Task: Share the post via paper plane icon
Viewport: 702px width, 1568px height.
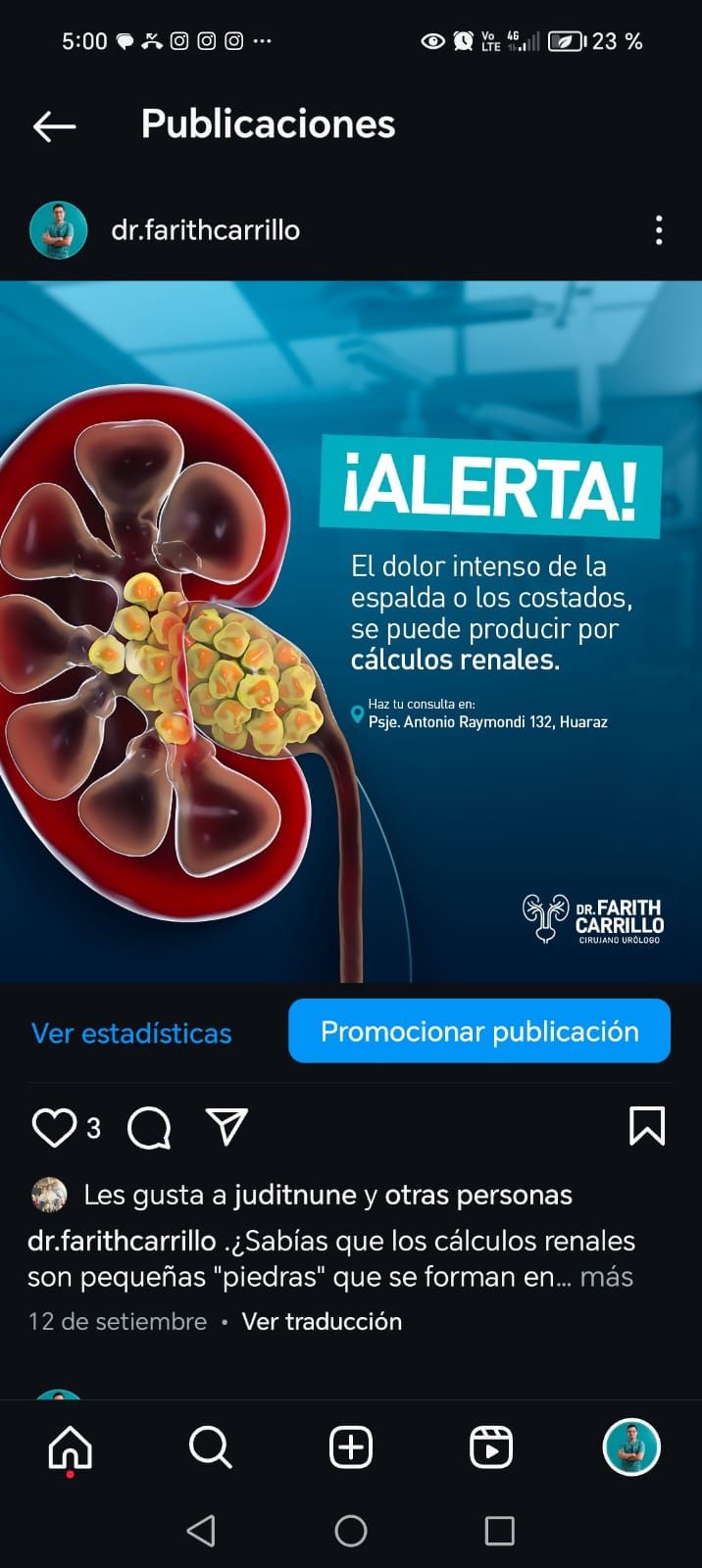Action: (226, 1127)
